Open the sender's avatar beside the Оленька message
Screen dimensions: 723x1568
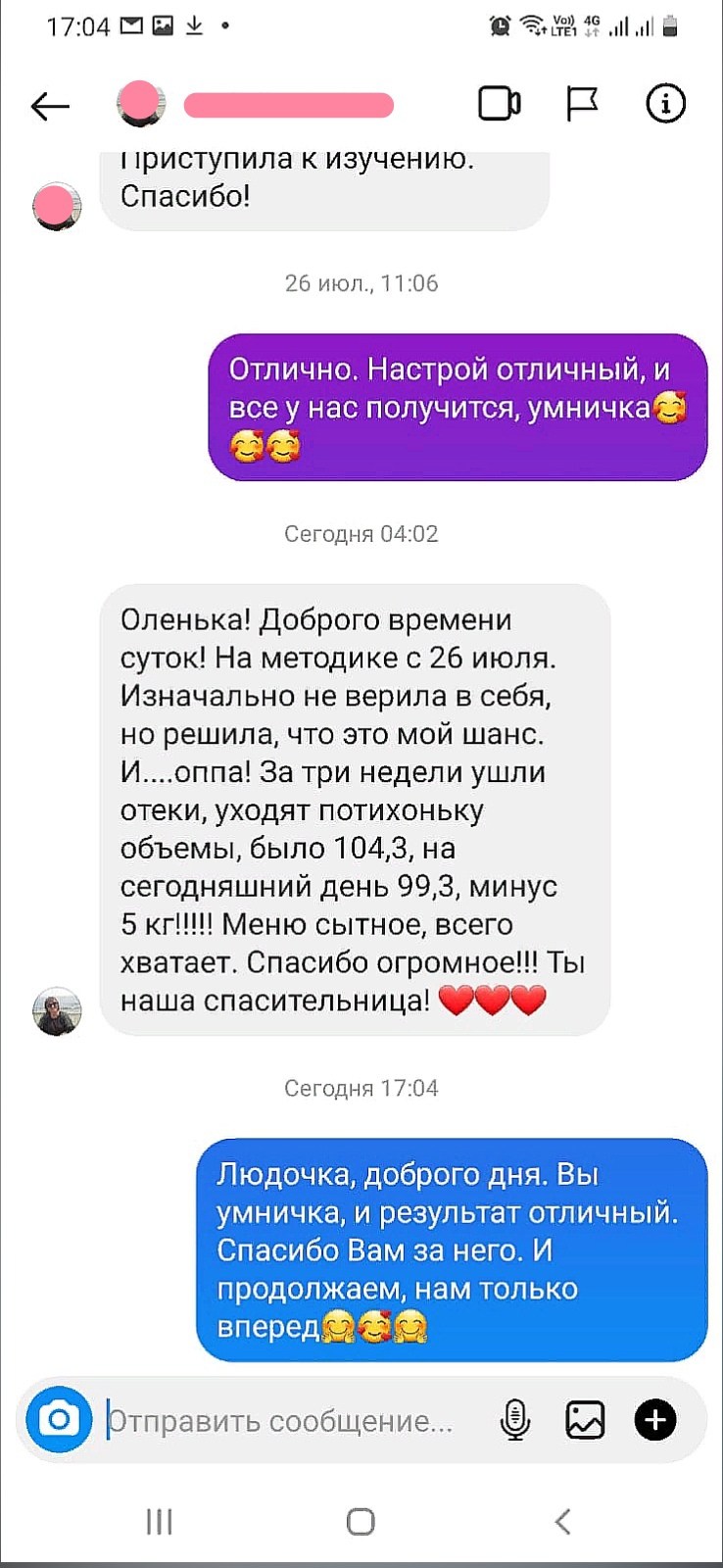[58, 1011]
